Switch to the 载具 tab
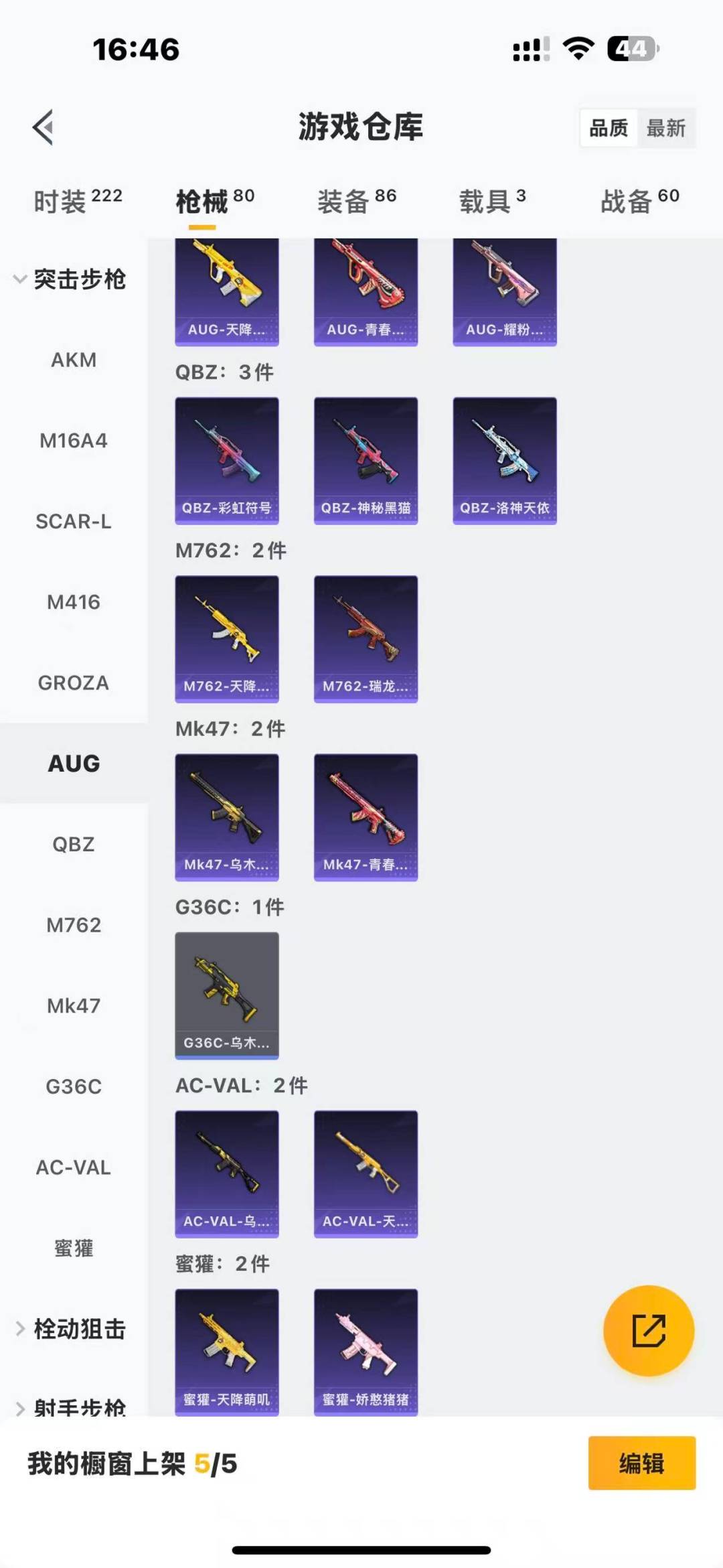723x1568 pixels. pos(492,201)
